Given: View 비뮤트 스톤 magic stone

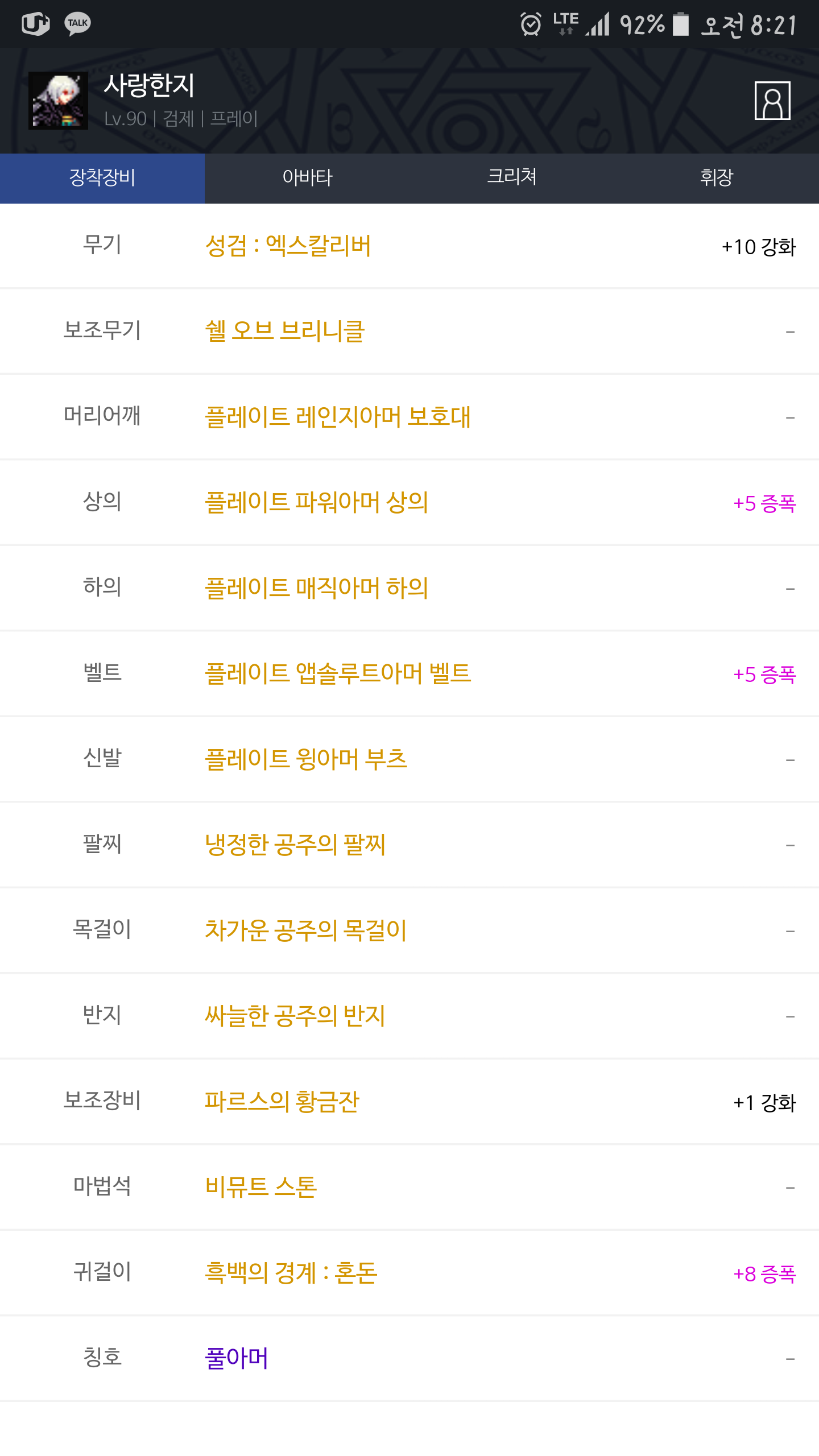Looking at the screenshot, I should 409,1188.
